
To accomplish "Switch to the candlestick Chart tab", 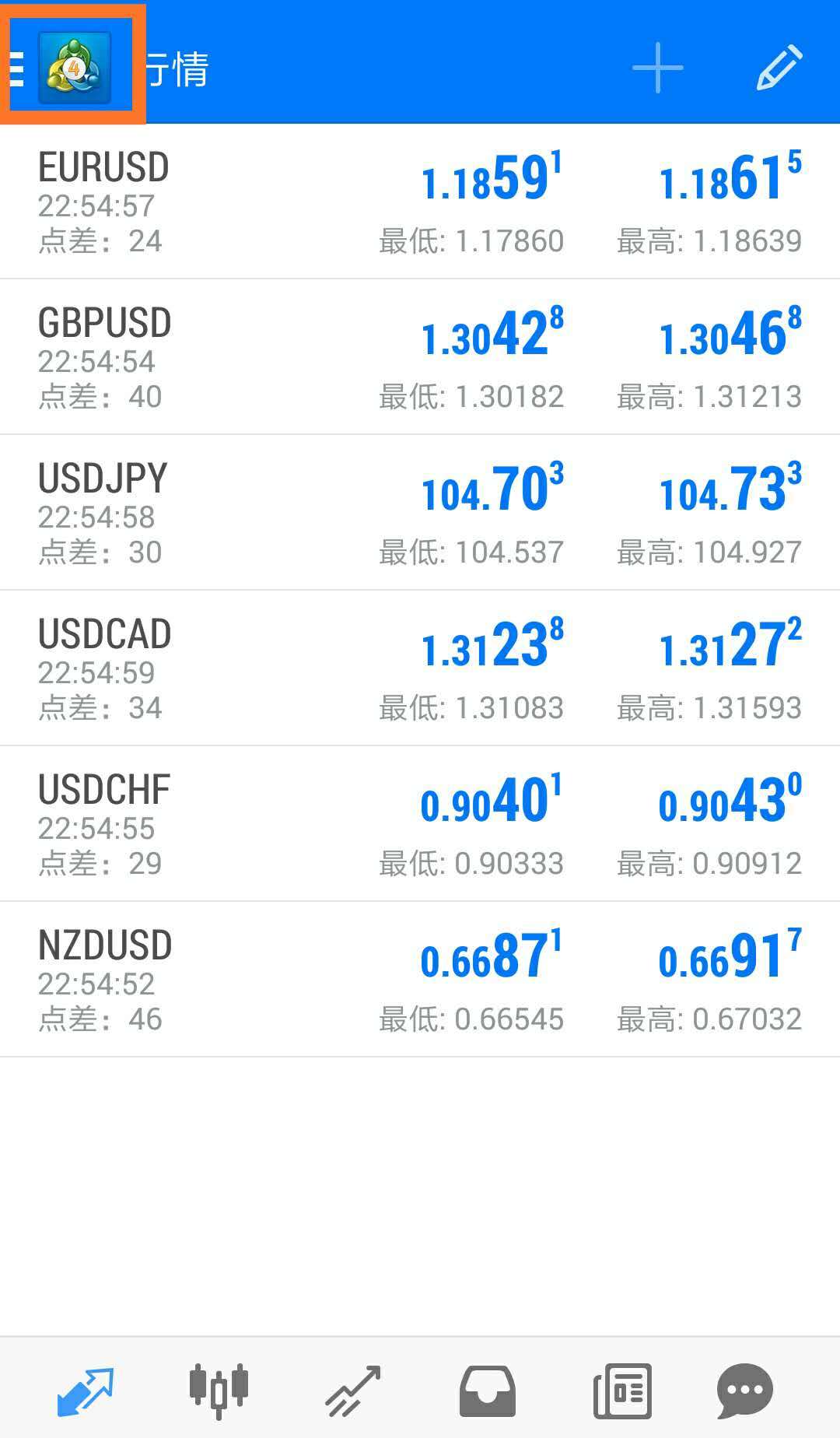I will [219, 1391].
